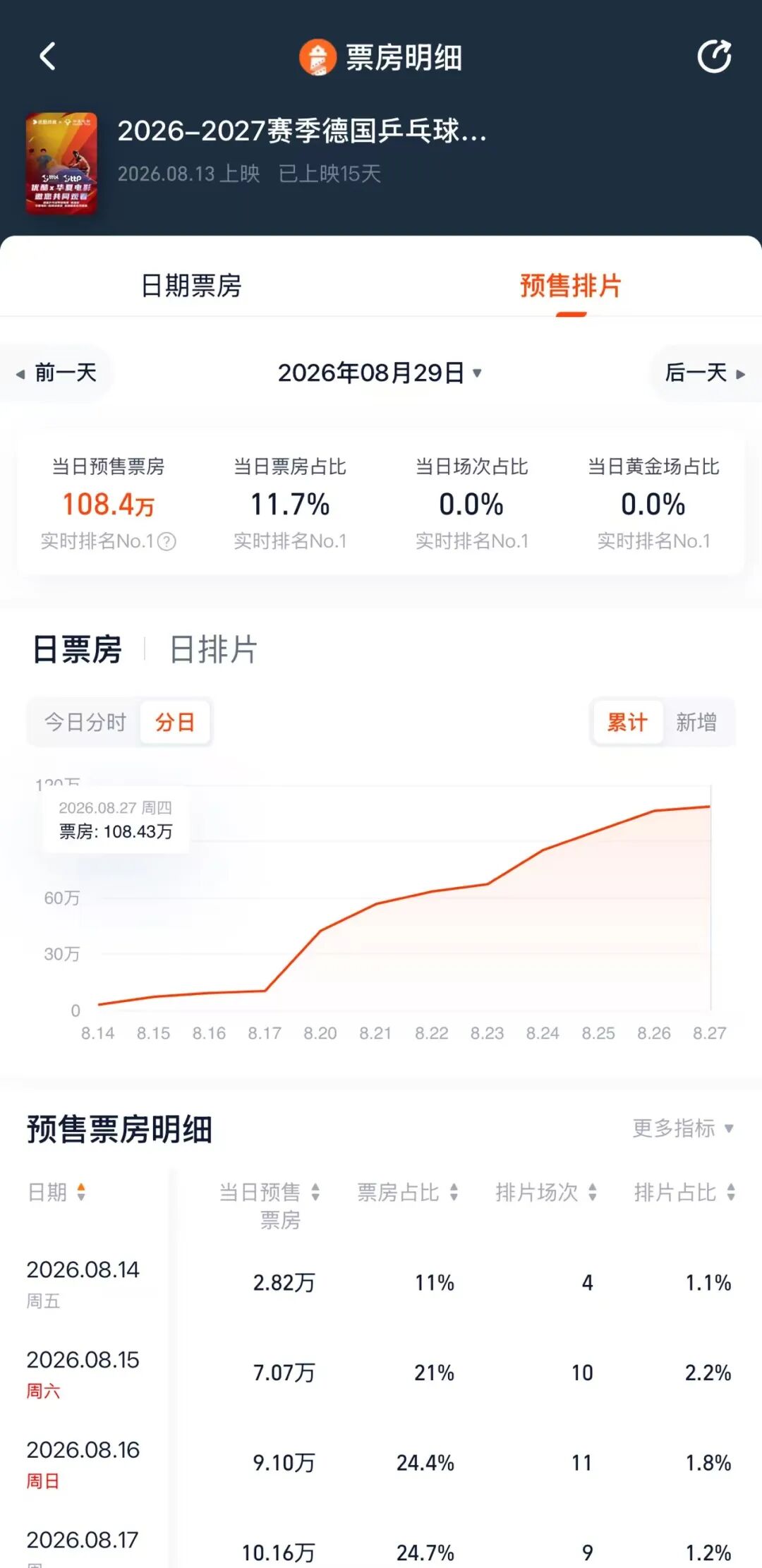Expand the 更多指标 dropdown
The width and height of the screenshot is (762, 1568).
pos(683,1128)
